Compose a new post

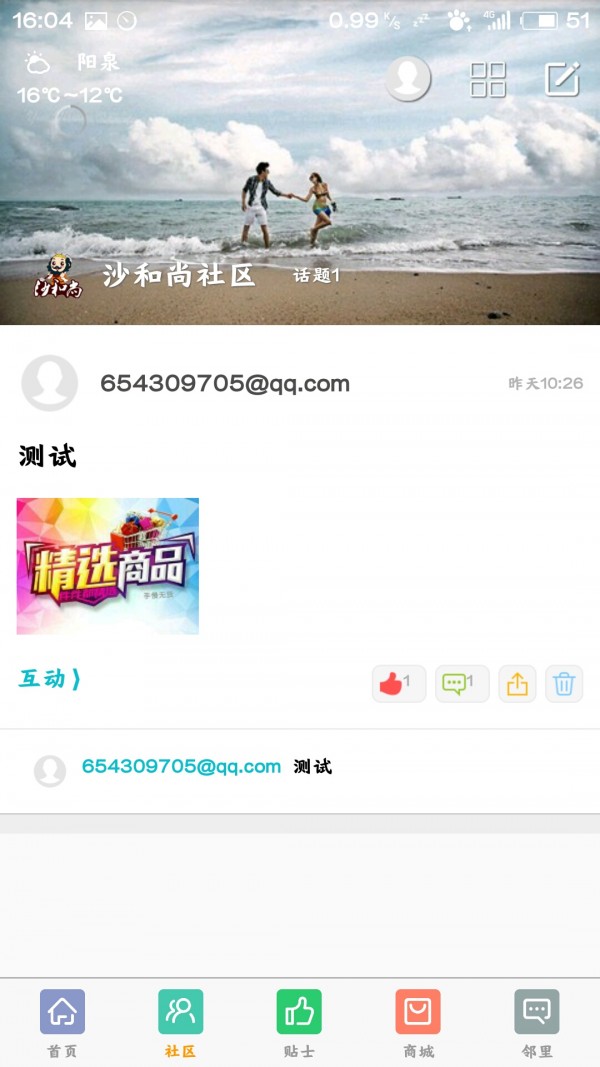coord(562,79)
